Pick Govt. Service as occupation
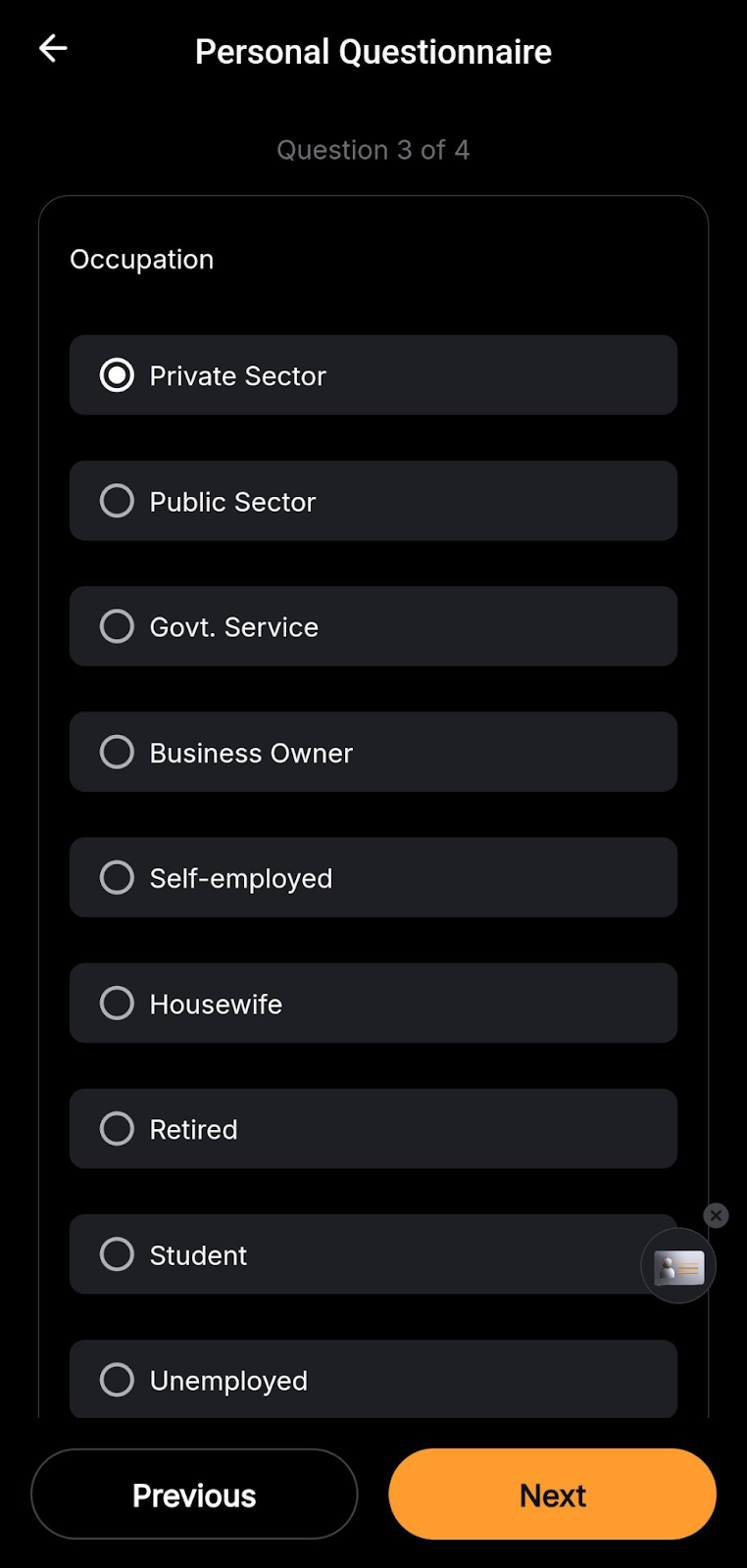The height and width of the screenshot is (1568, 747). (373, 626)
